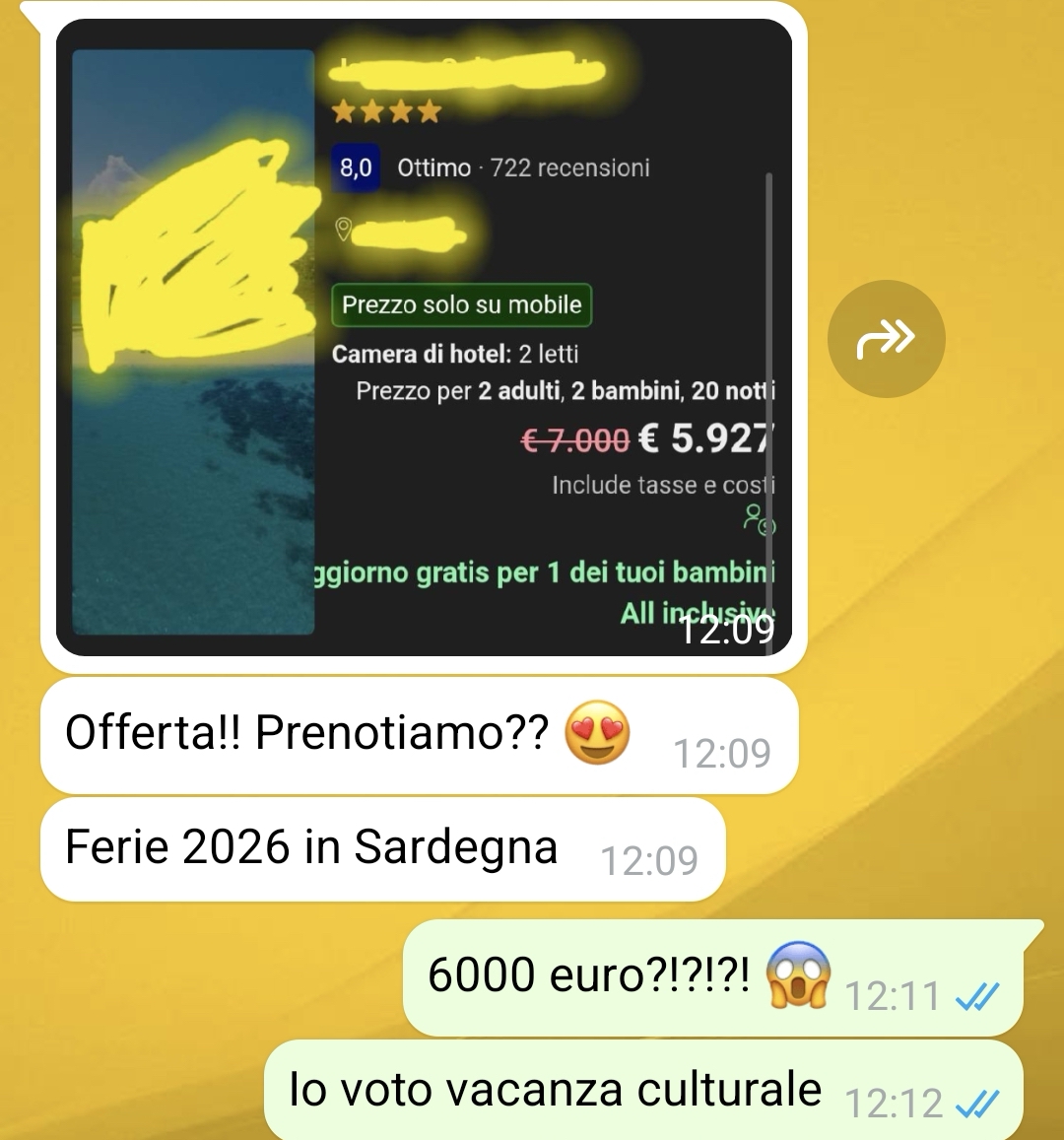Image resolution: width=1064 pixels, height=1140 pixels.
Task: Forward the hotel offer image
Action: point(886,339)
